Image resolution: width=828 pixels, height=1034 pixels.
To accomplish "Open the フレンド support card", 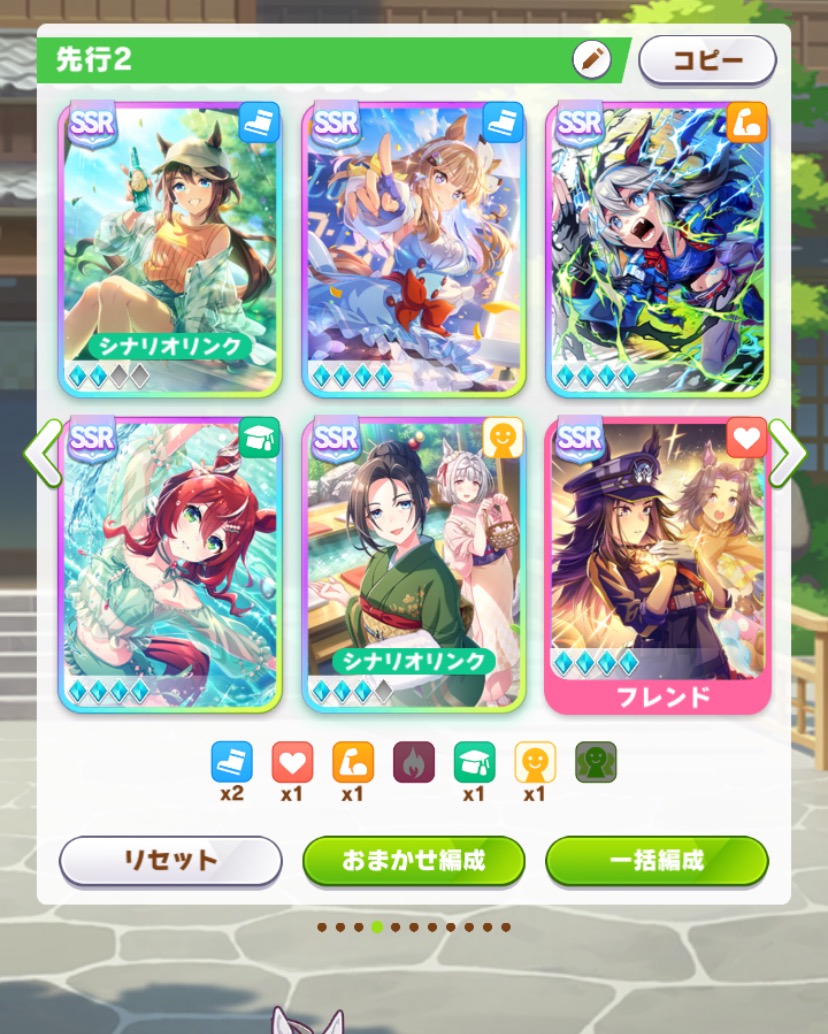I will pos(657,562).
